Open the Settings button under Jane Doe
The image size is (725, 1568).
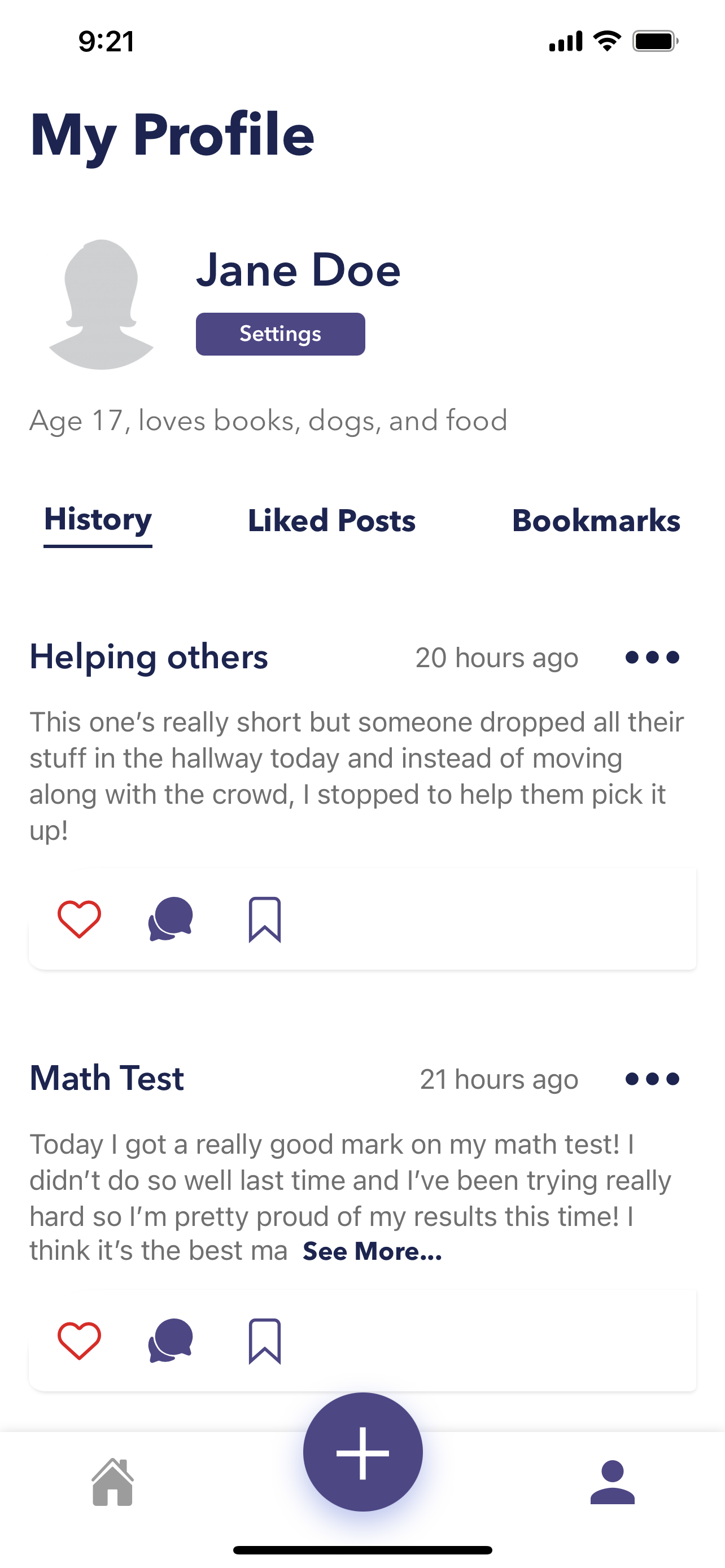click(x=280, y=334)
